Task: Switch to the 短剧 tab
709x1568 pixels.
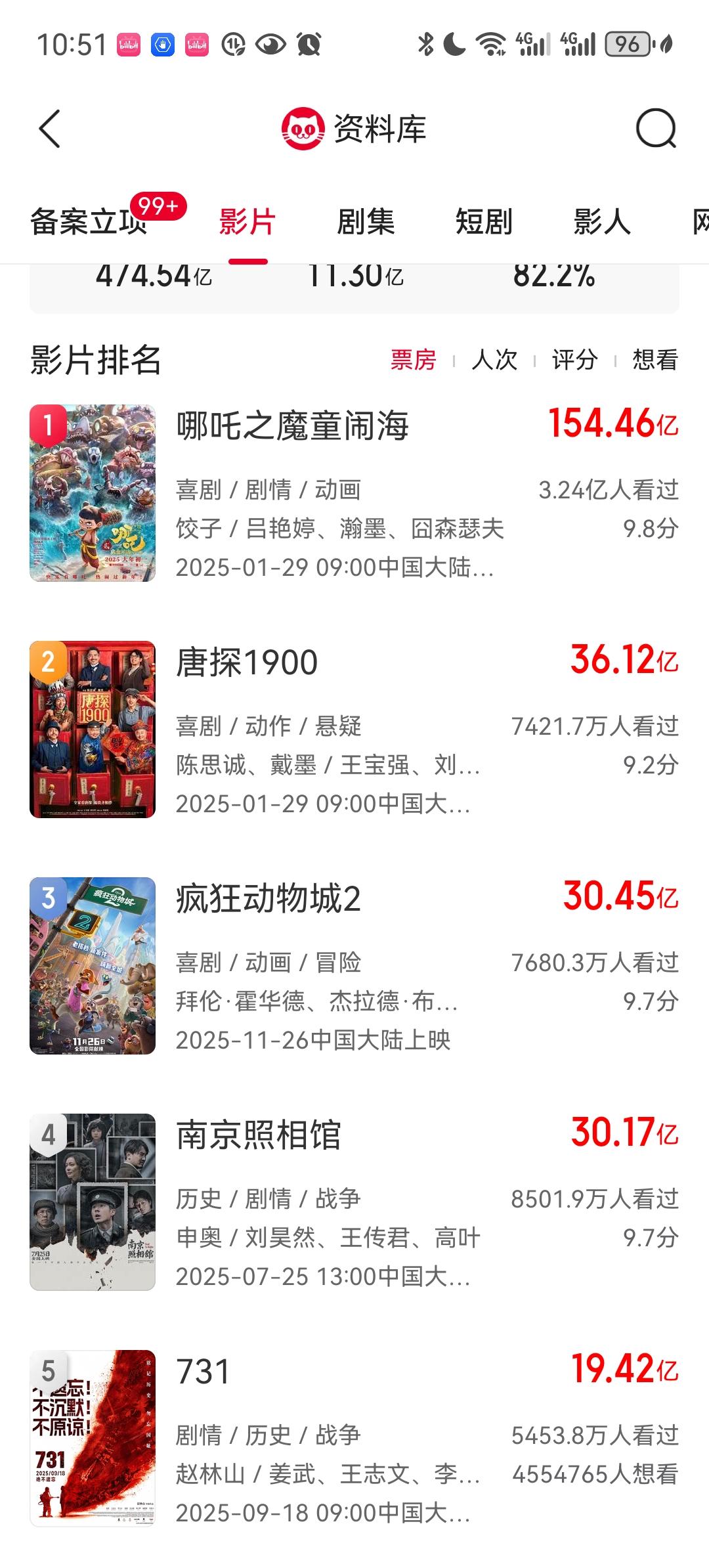Action: (x=484, y=223)
